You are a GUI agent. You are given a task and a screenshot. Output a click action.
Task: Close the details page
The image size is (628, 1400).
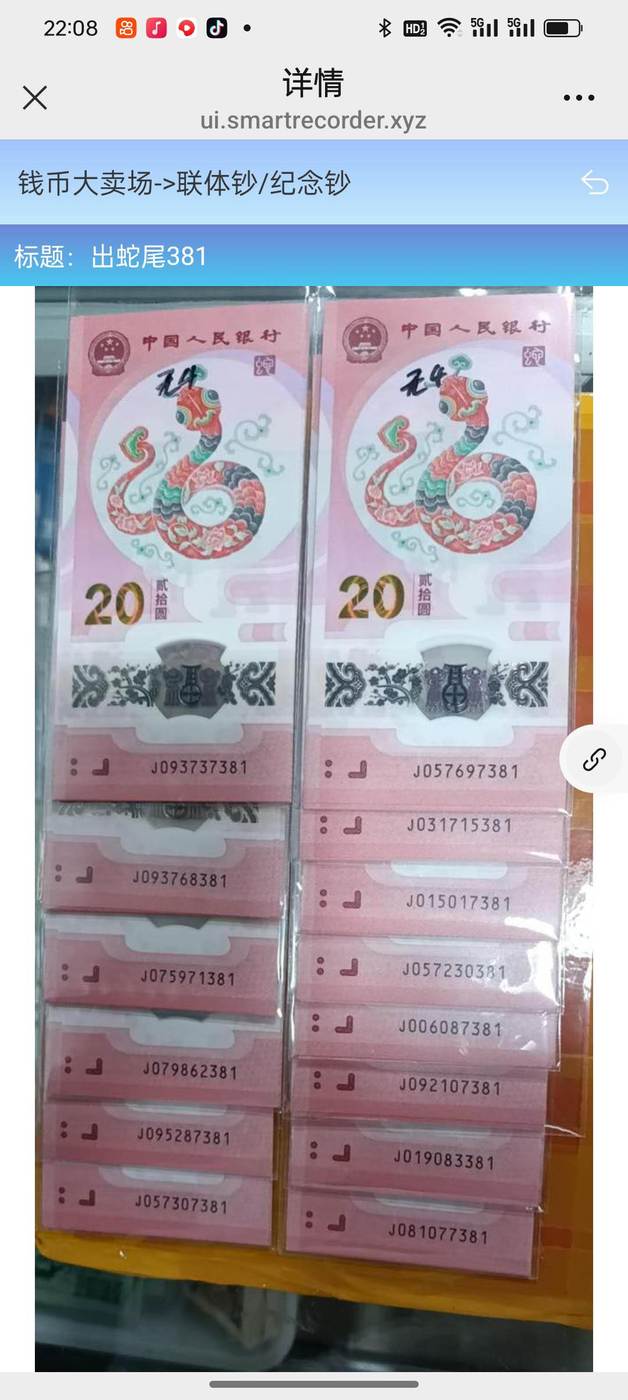(35, 98)
